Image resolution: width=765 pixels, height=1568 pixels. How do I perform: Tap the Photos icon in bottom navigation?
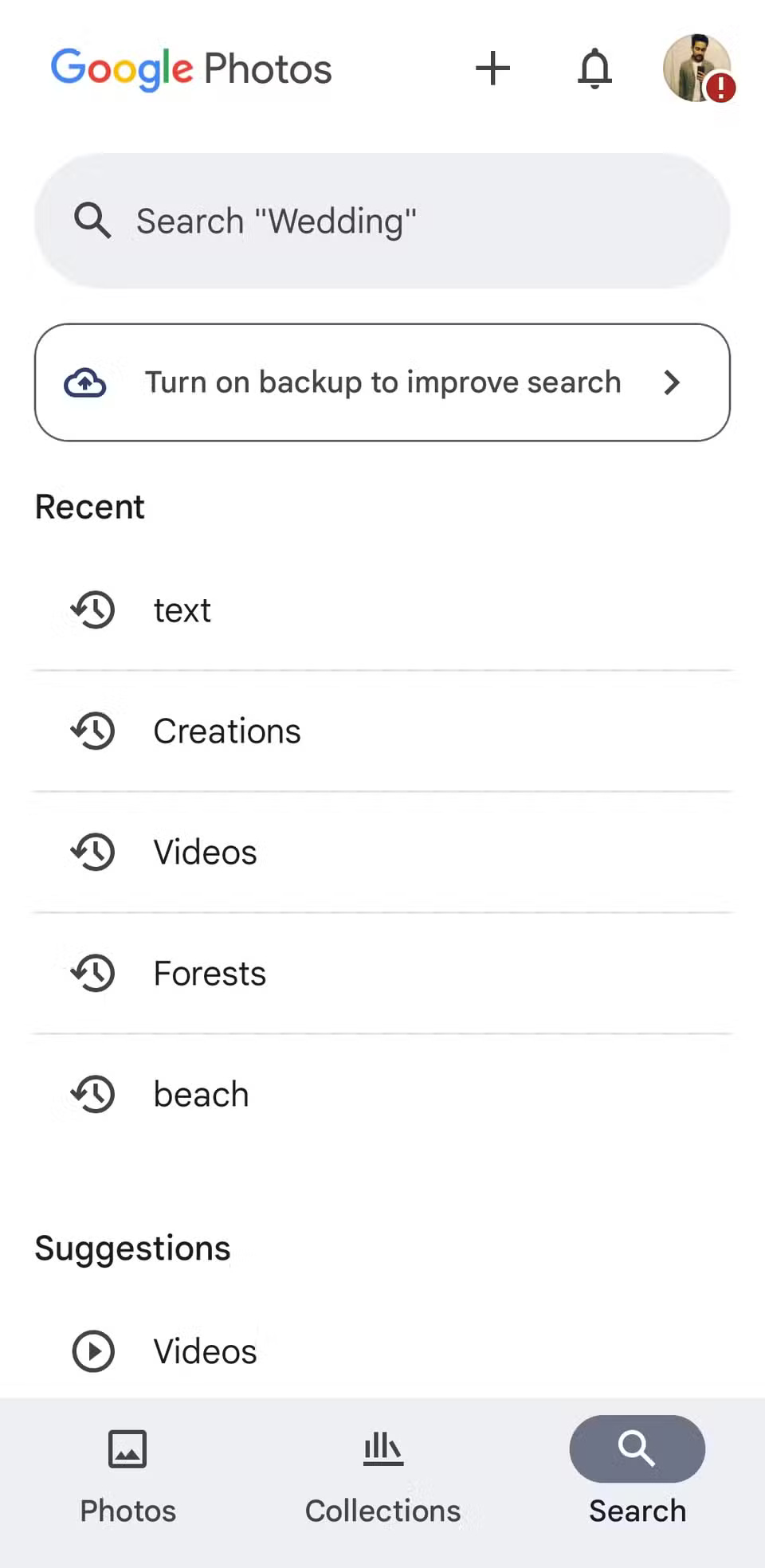[x=127, y=1449]
